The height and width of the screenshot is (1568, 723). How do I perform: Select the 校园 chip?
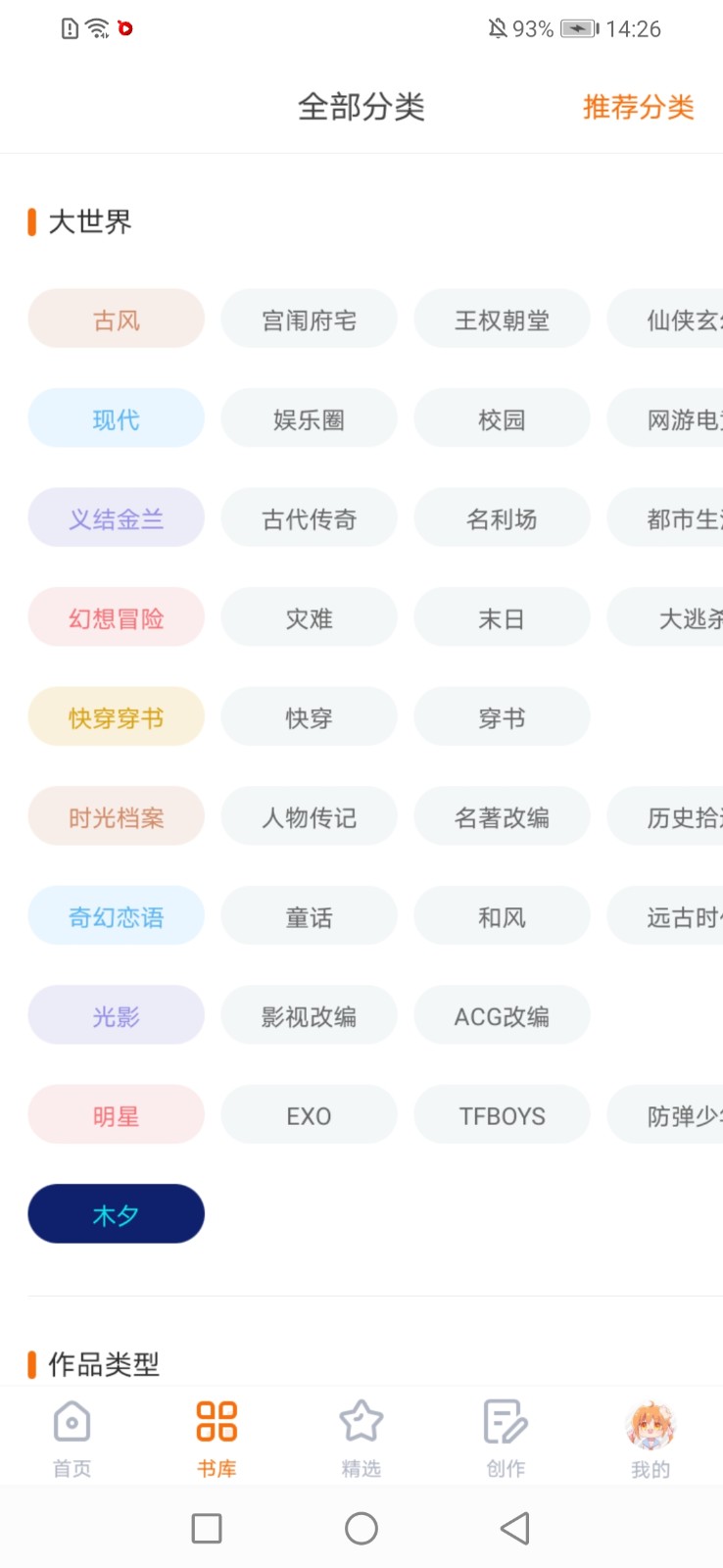tap(502, 418)
